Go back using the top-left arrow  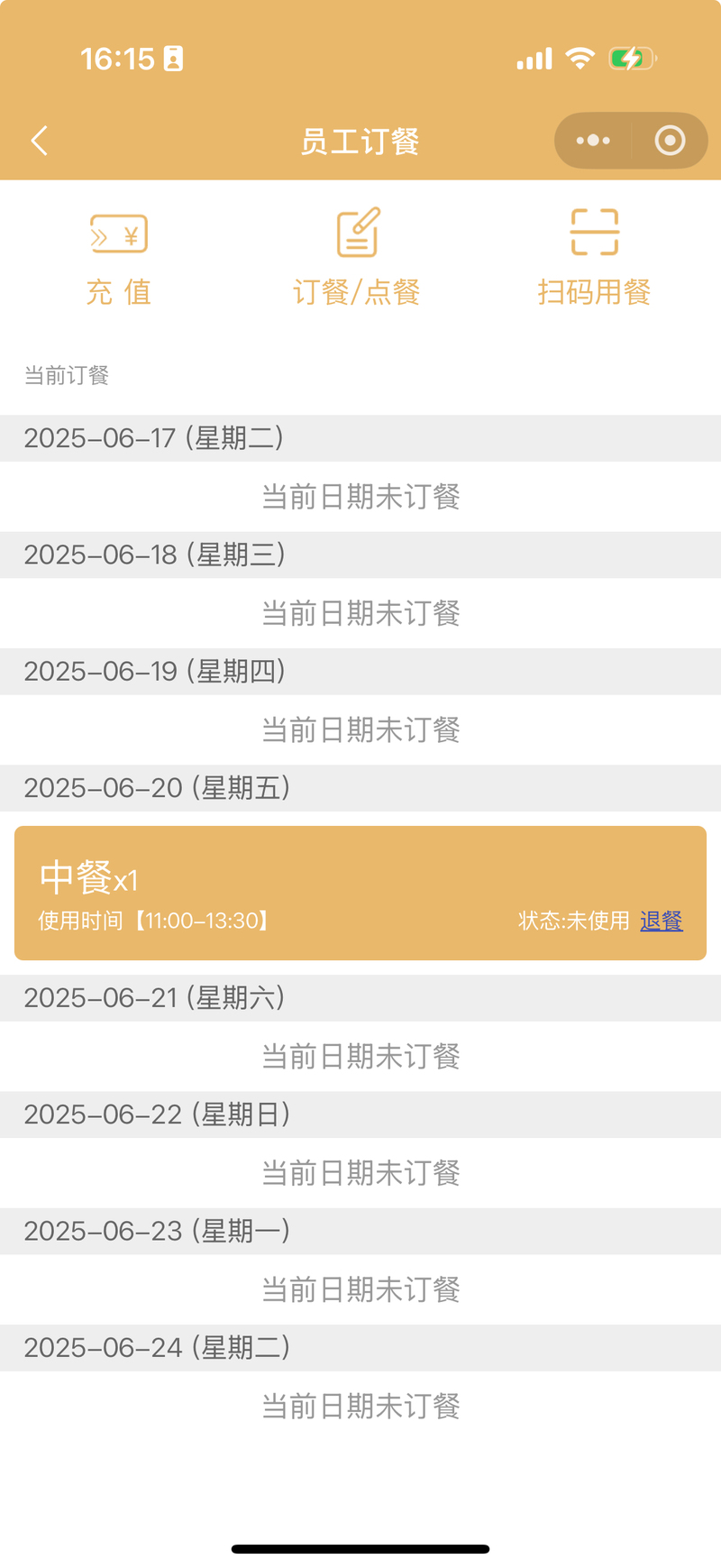(x=39, y=141)
